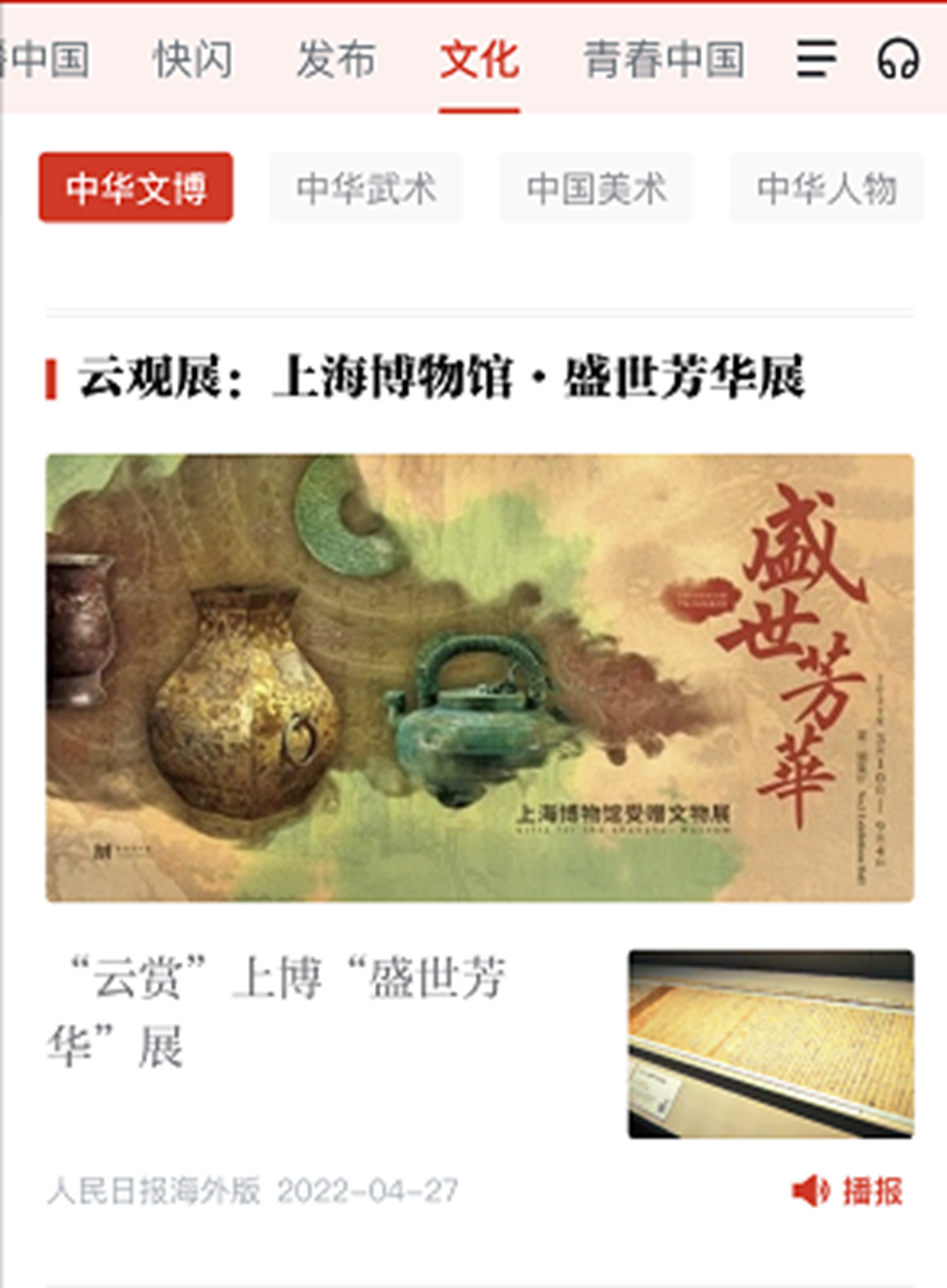Image resolution: width=947 pixels, height=1288 pixels.
Task: Open the 盛世芳华 exhibition banner
Action: pos(480,677)
